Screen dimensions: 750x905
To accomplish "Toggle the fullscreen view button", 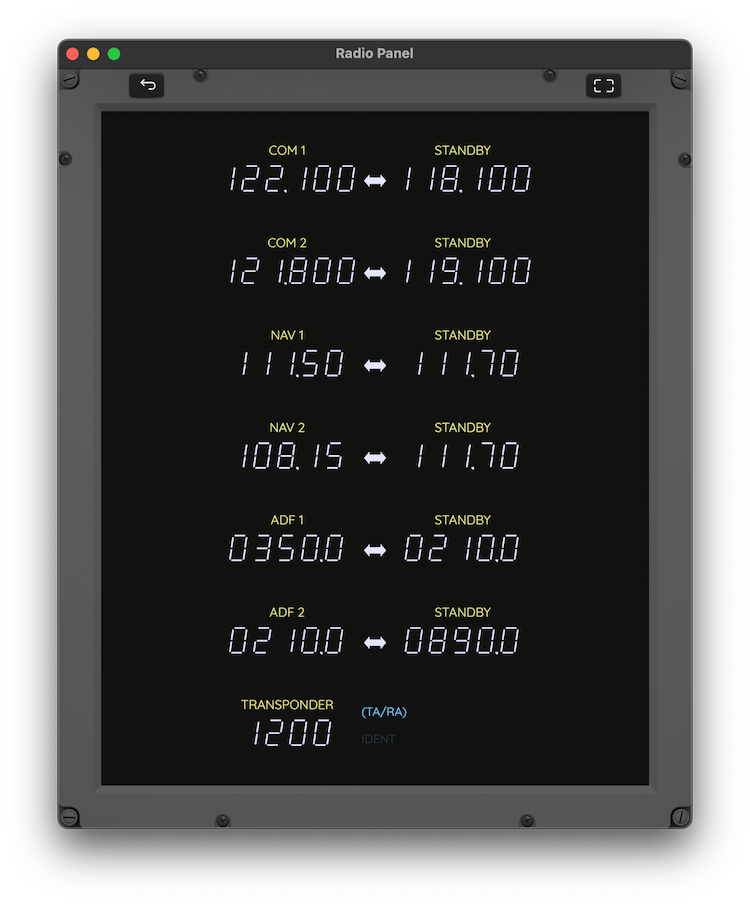I will 603,86.
